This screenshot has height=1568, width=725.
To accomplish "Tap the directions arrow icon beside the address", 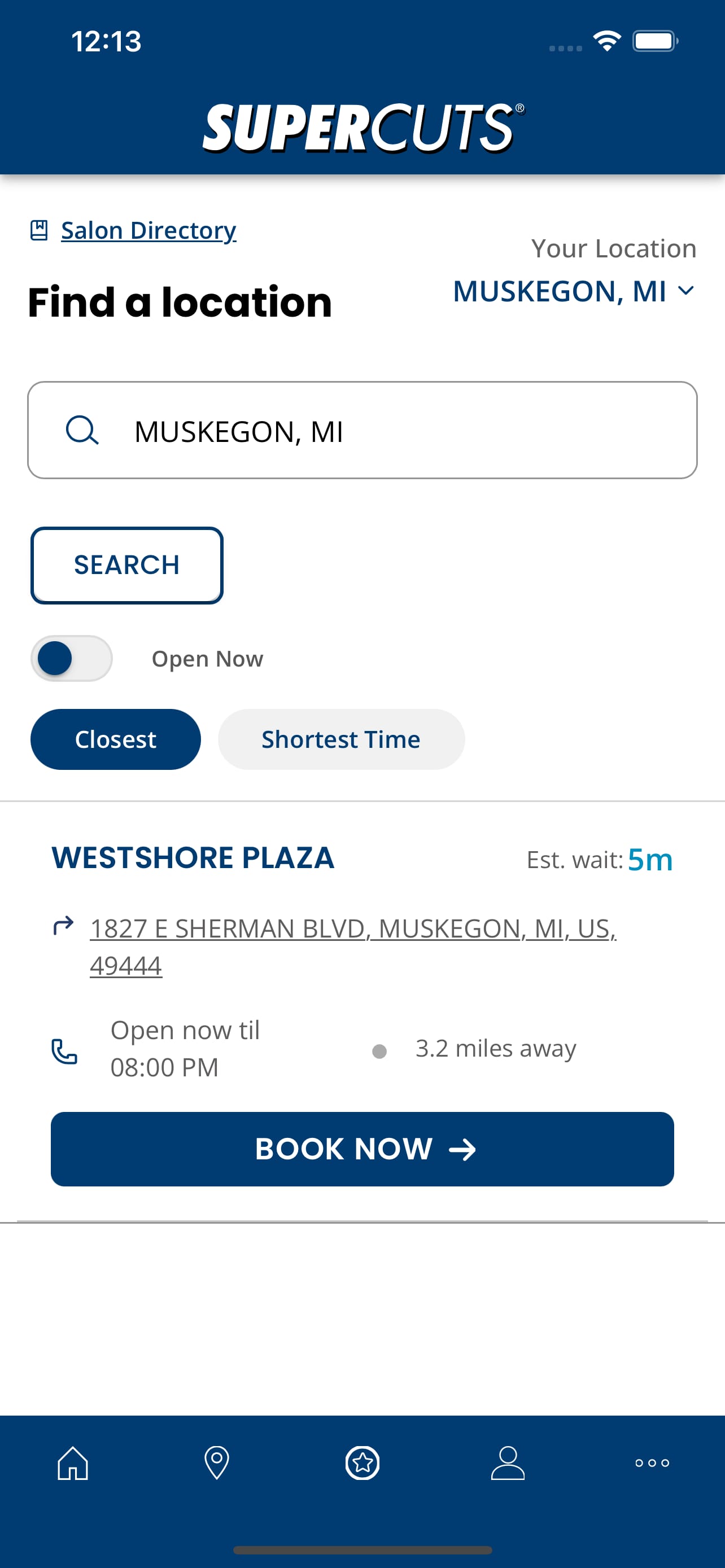I will click(63, 926).
